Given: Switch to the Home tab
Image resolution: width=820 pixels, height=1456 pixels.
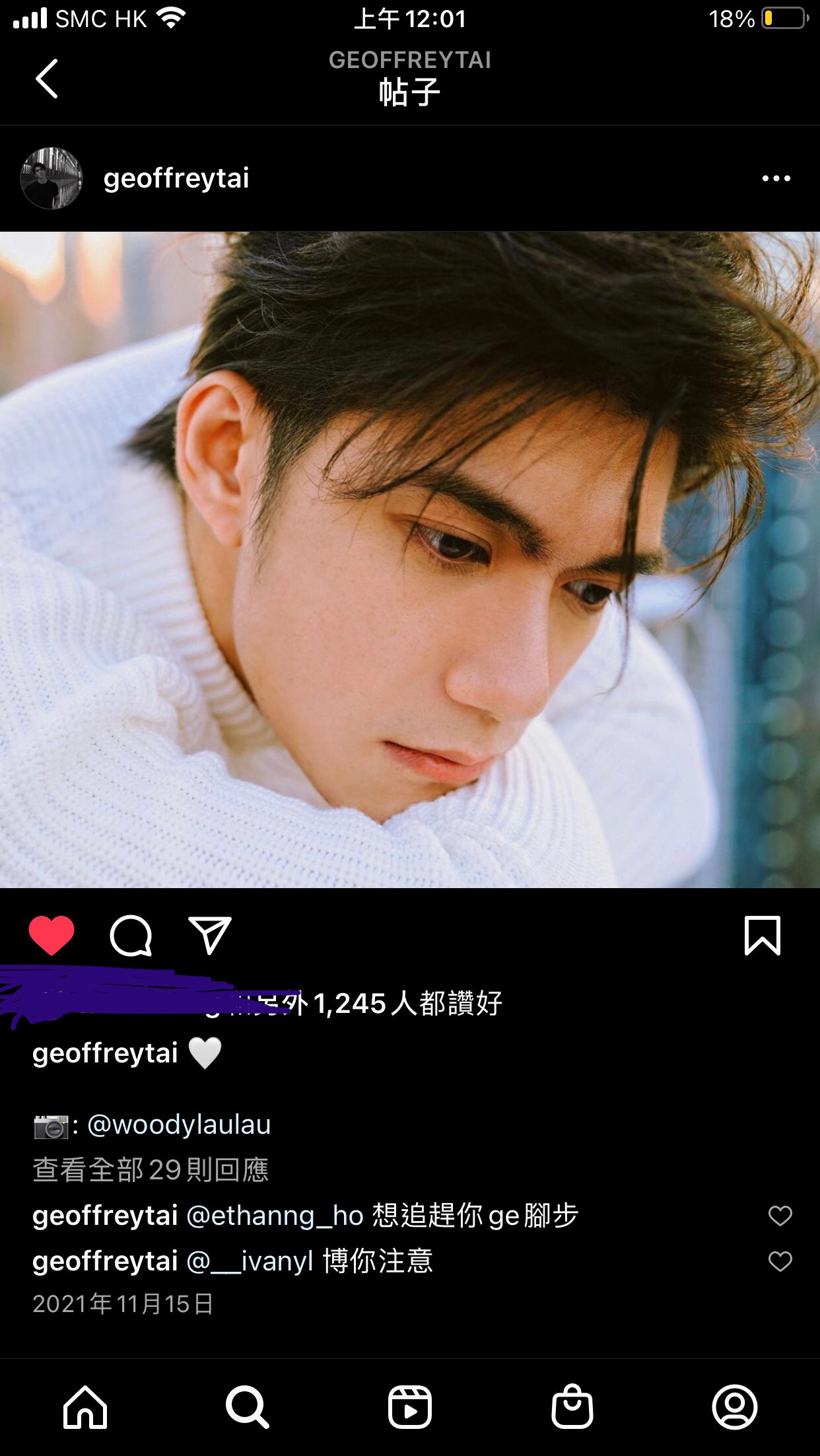Looking at the screenshot, I should 85,1406.
